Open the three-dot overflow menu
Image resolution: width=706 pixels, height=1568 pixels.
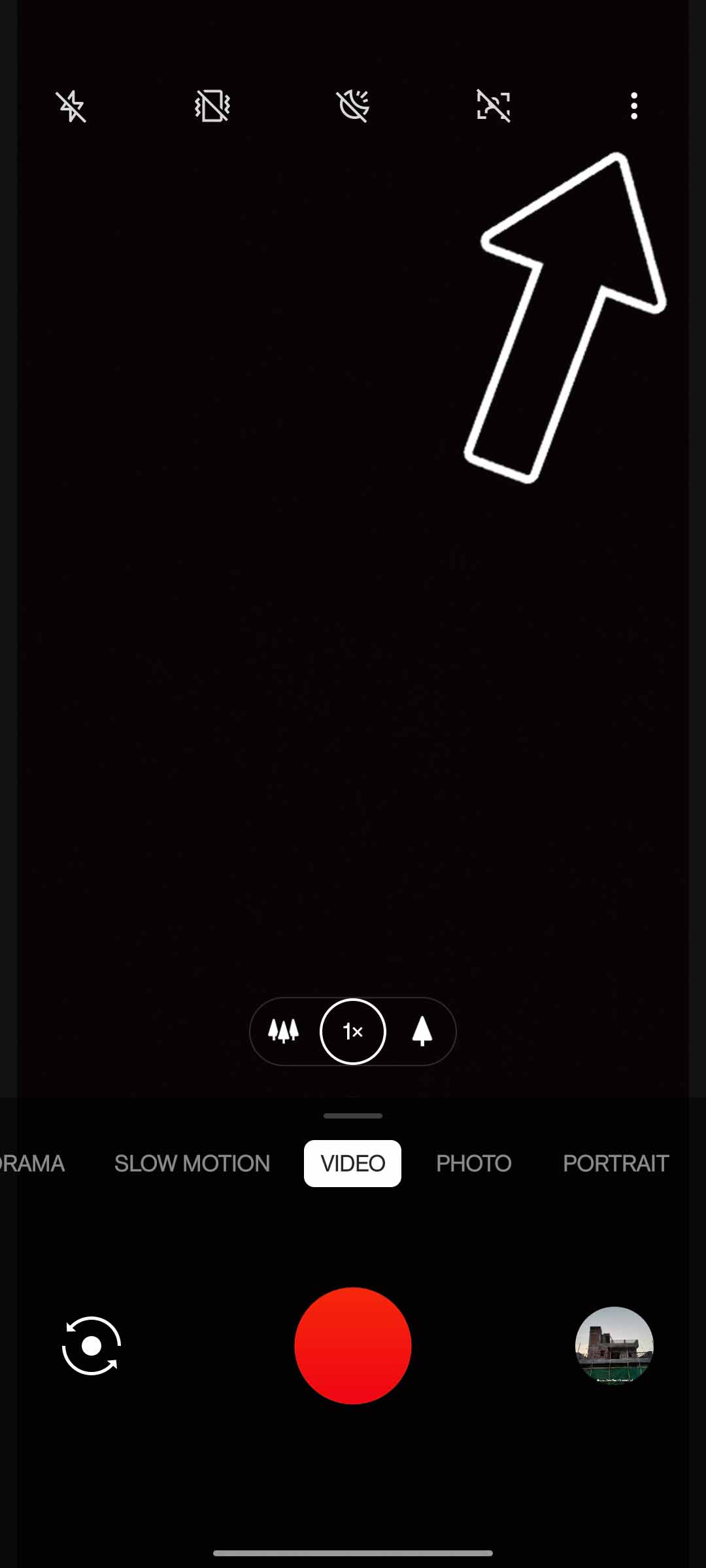point(633,106)
